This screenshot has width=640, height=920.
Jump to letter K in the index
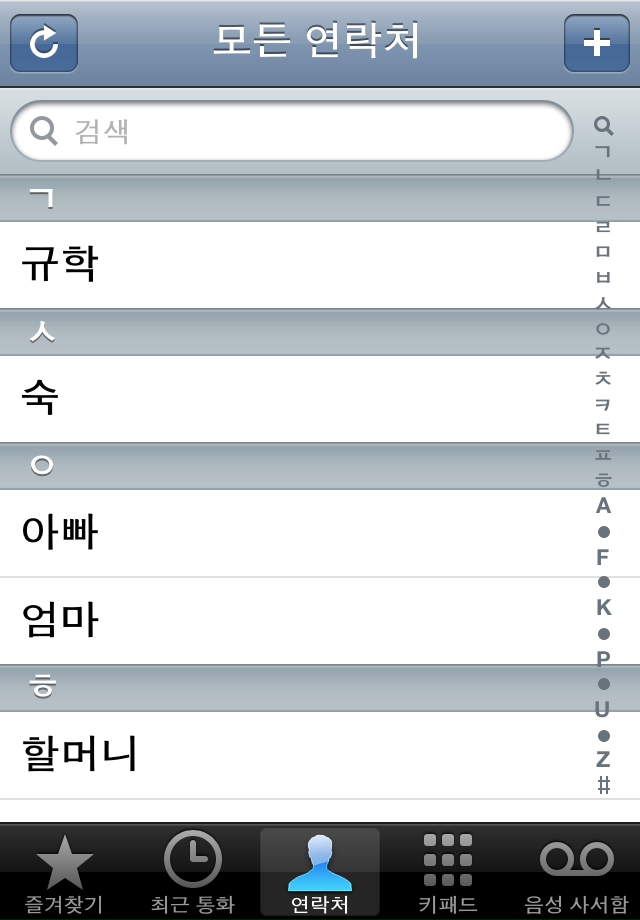coord(603,607)
